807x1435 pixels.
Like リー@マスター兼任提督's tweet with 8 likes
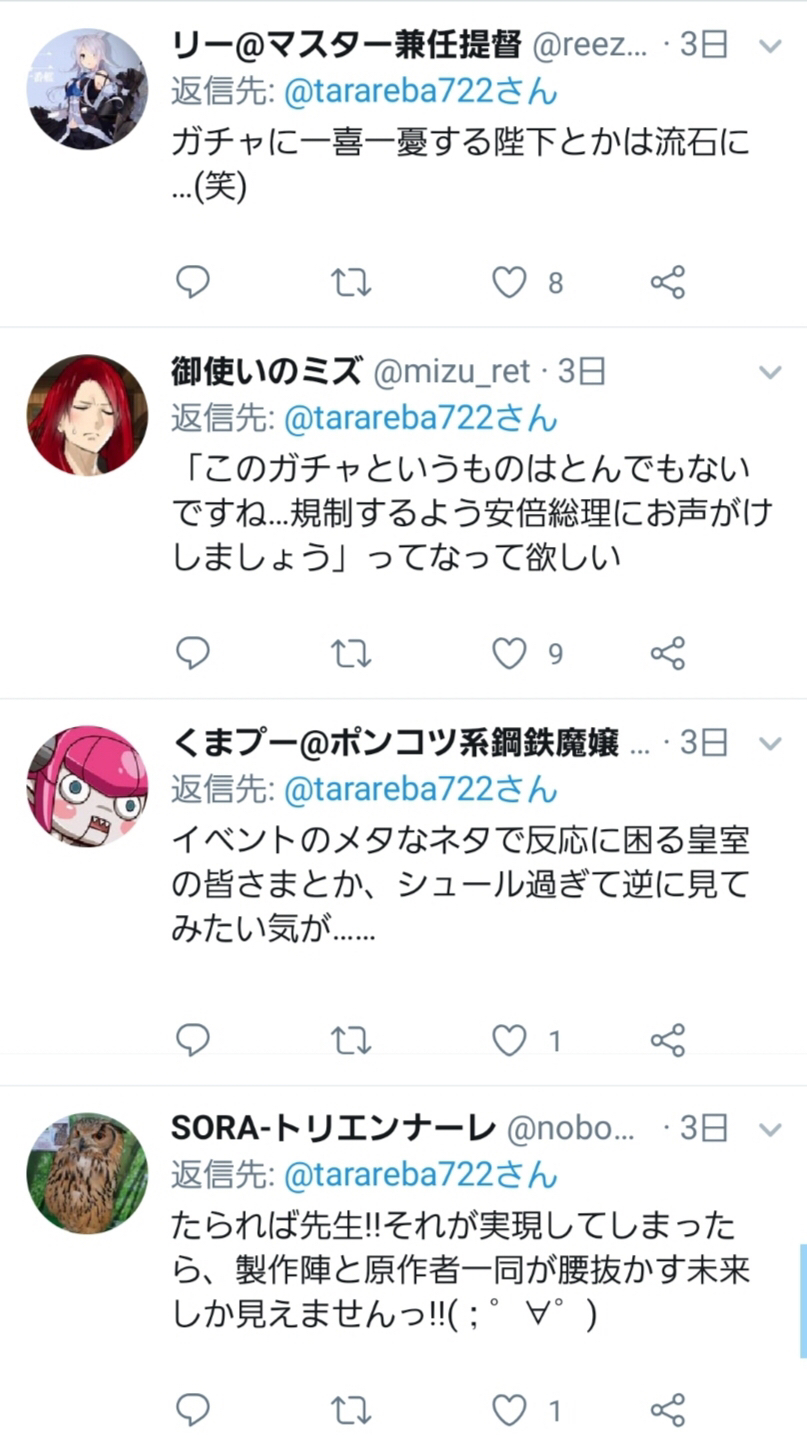pyautogui.click(x=510, y=283)
